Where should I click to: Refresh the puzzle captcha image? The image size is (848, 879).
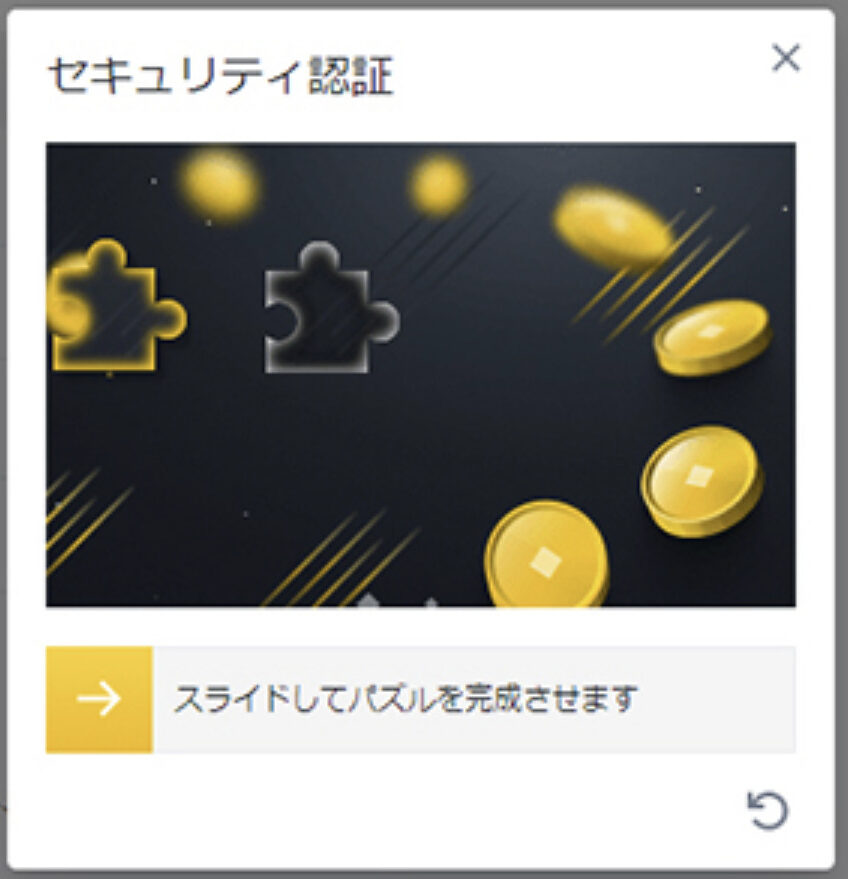pyautogui.click(x=768, y=810)
